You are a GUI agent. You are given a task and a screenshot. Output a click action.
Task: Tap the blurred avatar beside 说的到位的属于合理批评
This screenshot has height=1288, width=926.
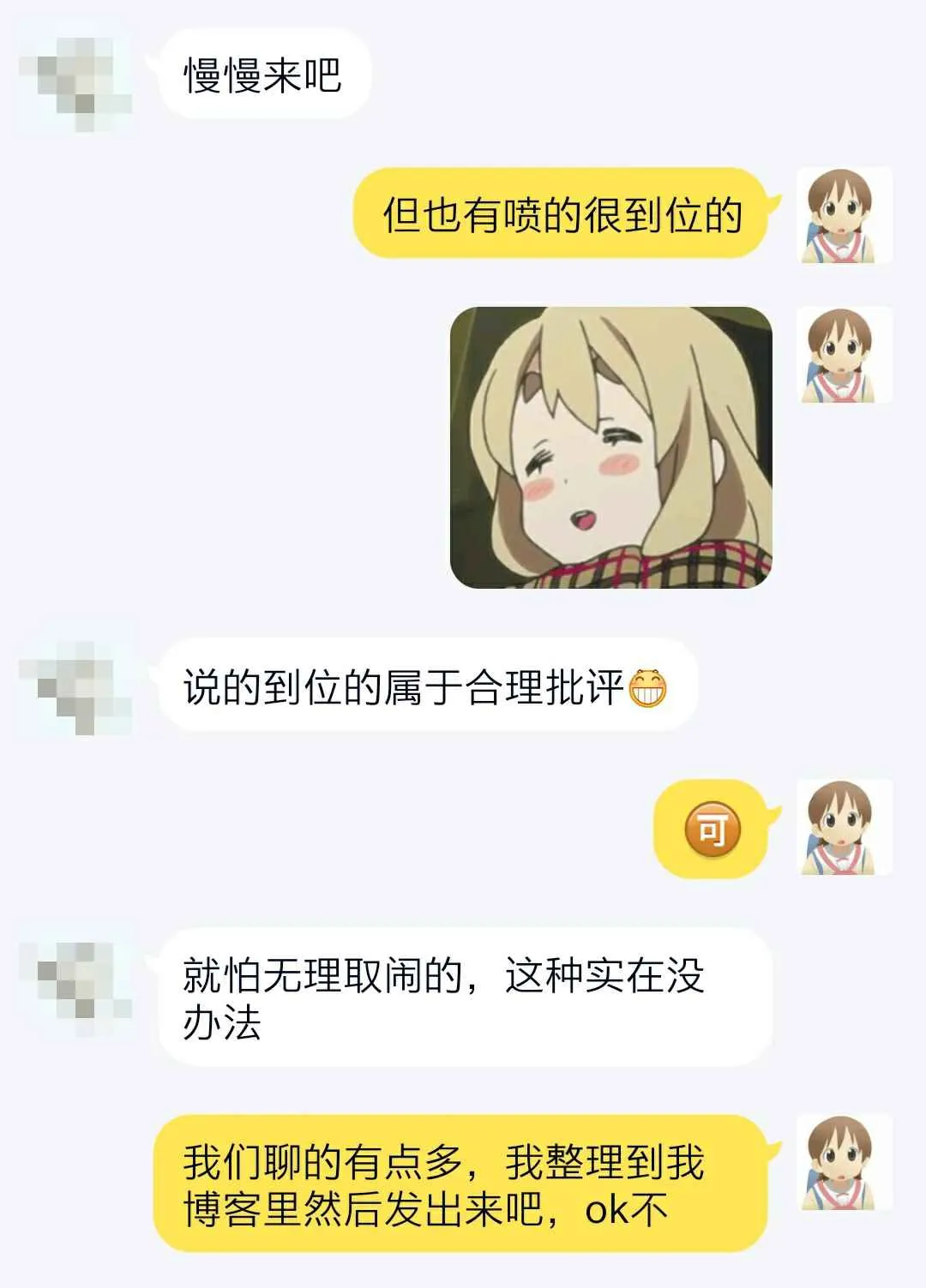point(75,688)
